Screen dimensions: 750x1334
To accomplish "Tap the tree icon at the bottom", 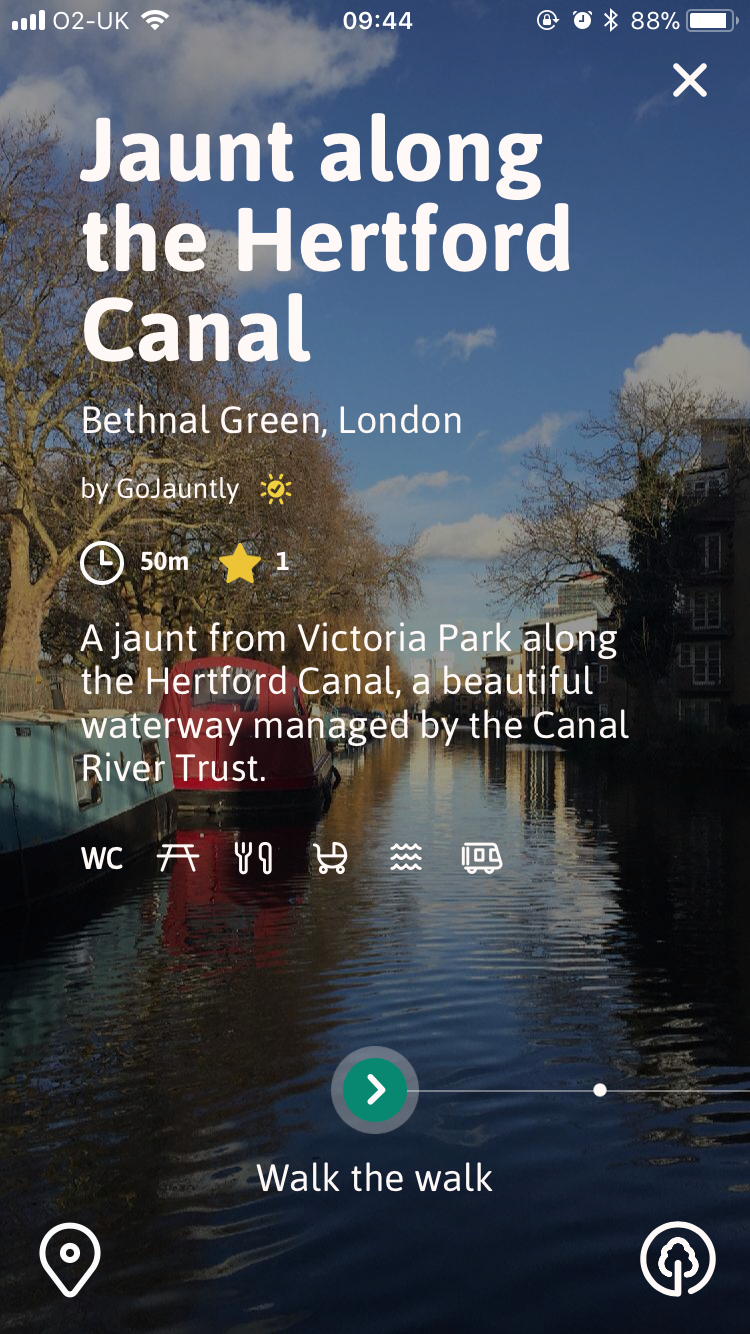I will pos(678,1259).
